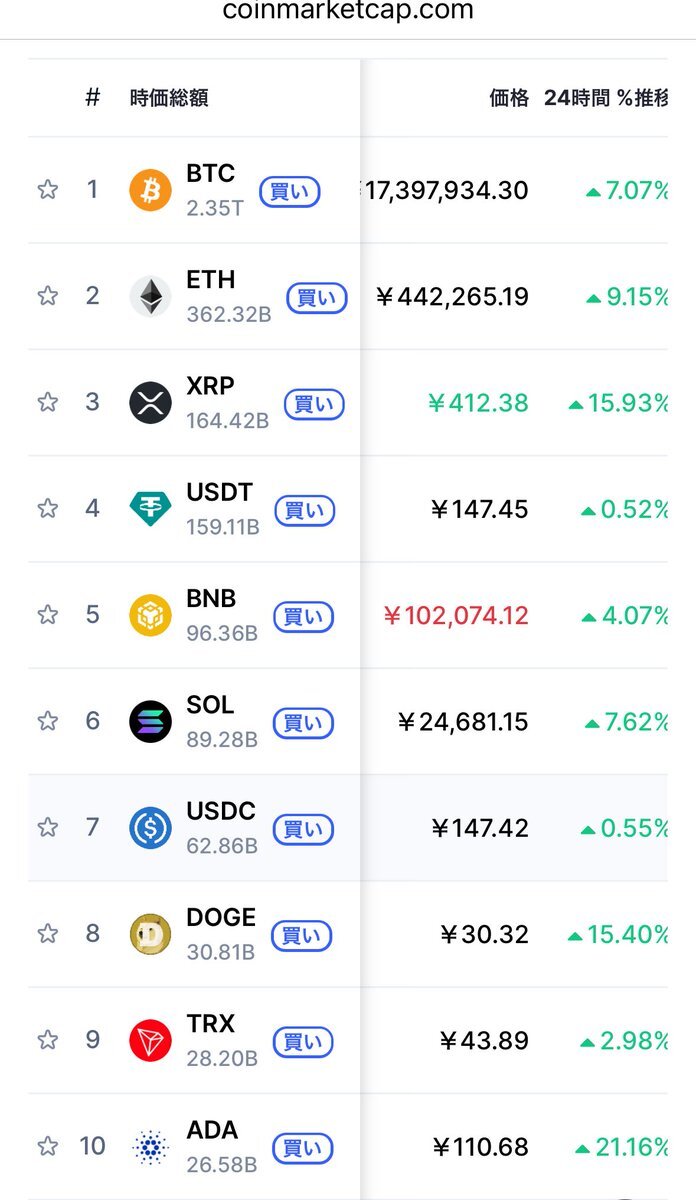
Task: Star XRP as a favorite
Action: 47,402
